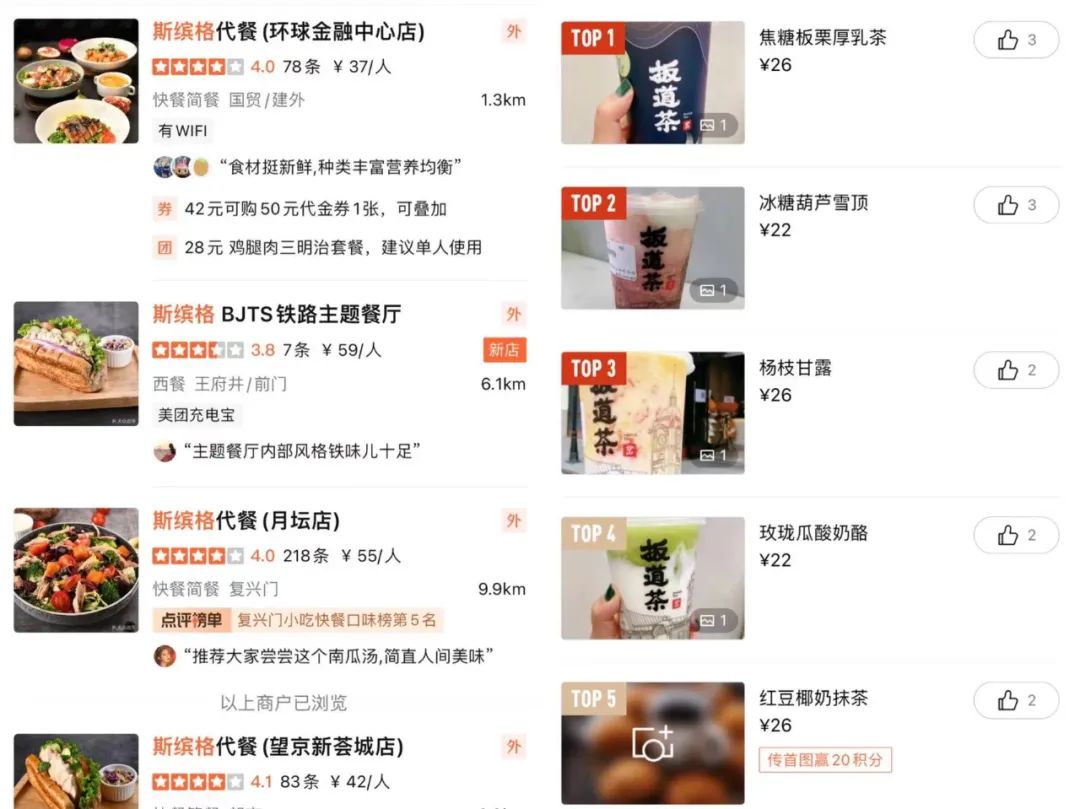Open TOP 3 杨枝甘露 photo
The width and height of the screenshot is (1080, 809).
pyautogui.click(x=652, y=413)
